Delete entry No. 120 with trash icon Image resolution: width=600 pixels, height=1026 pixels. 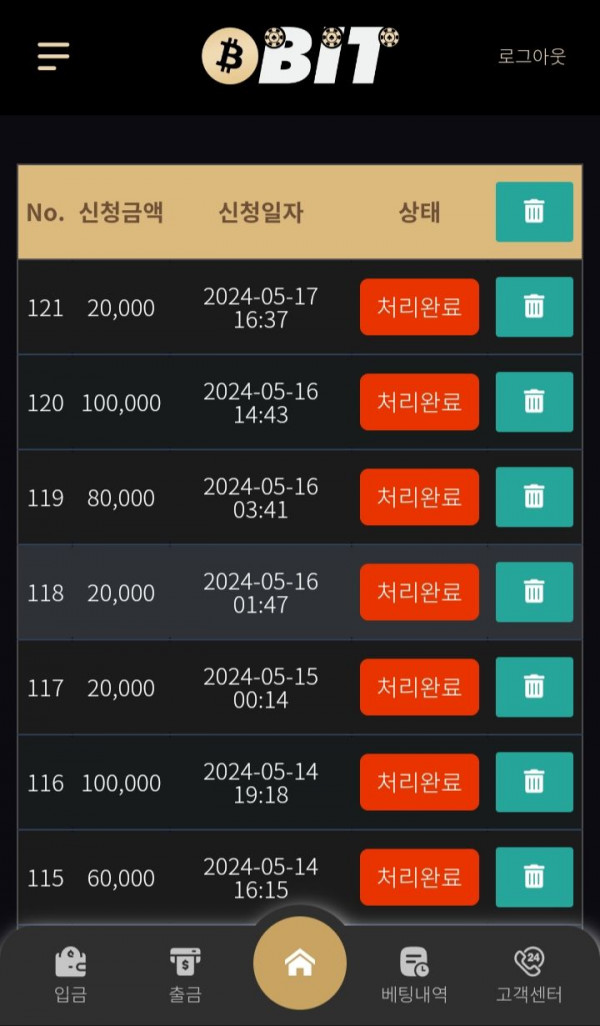point(534,402)
